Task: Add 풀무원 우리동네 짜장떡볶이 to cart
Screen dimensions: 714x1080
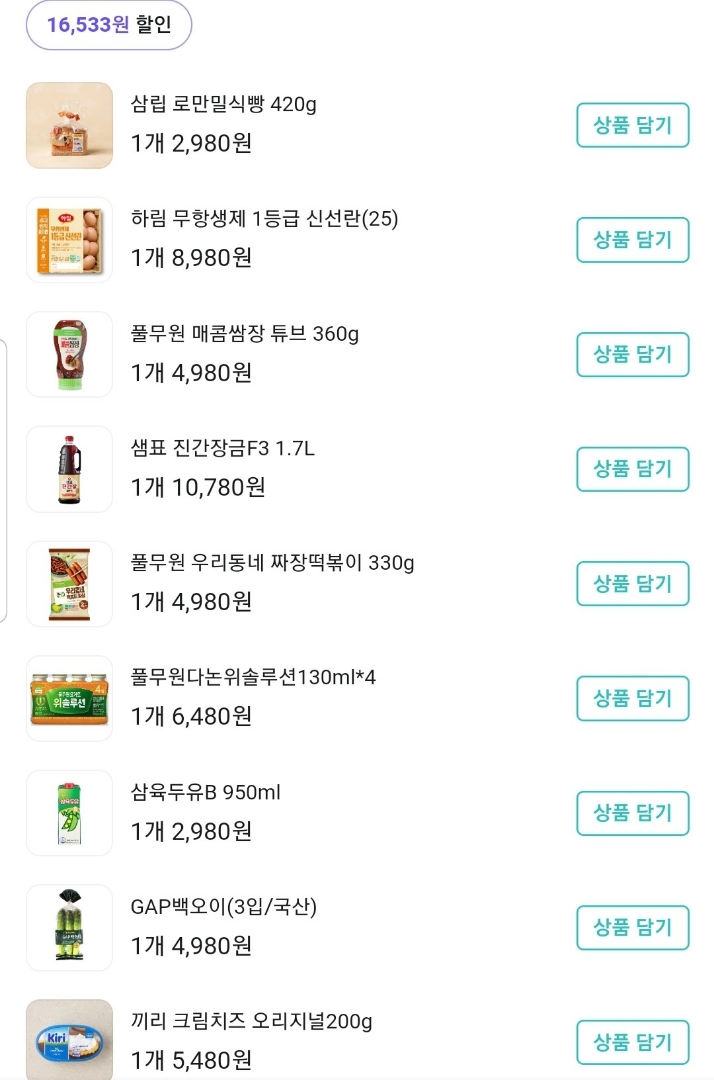Action: click(632, 583)
